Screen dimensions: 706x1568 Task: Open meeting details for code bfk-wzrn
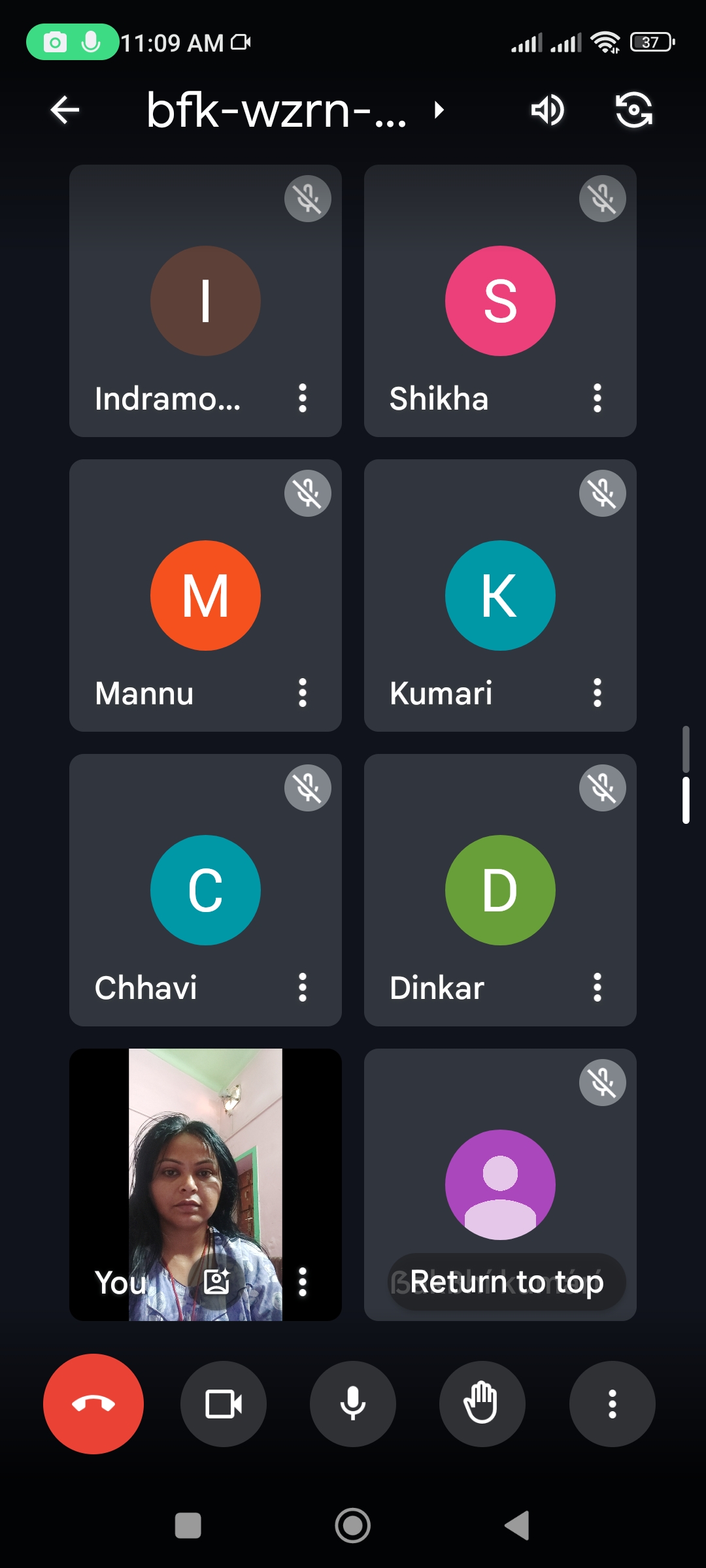coord(295,110)
